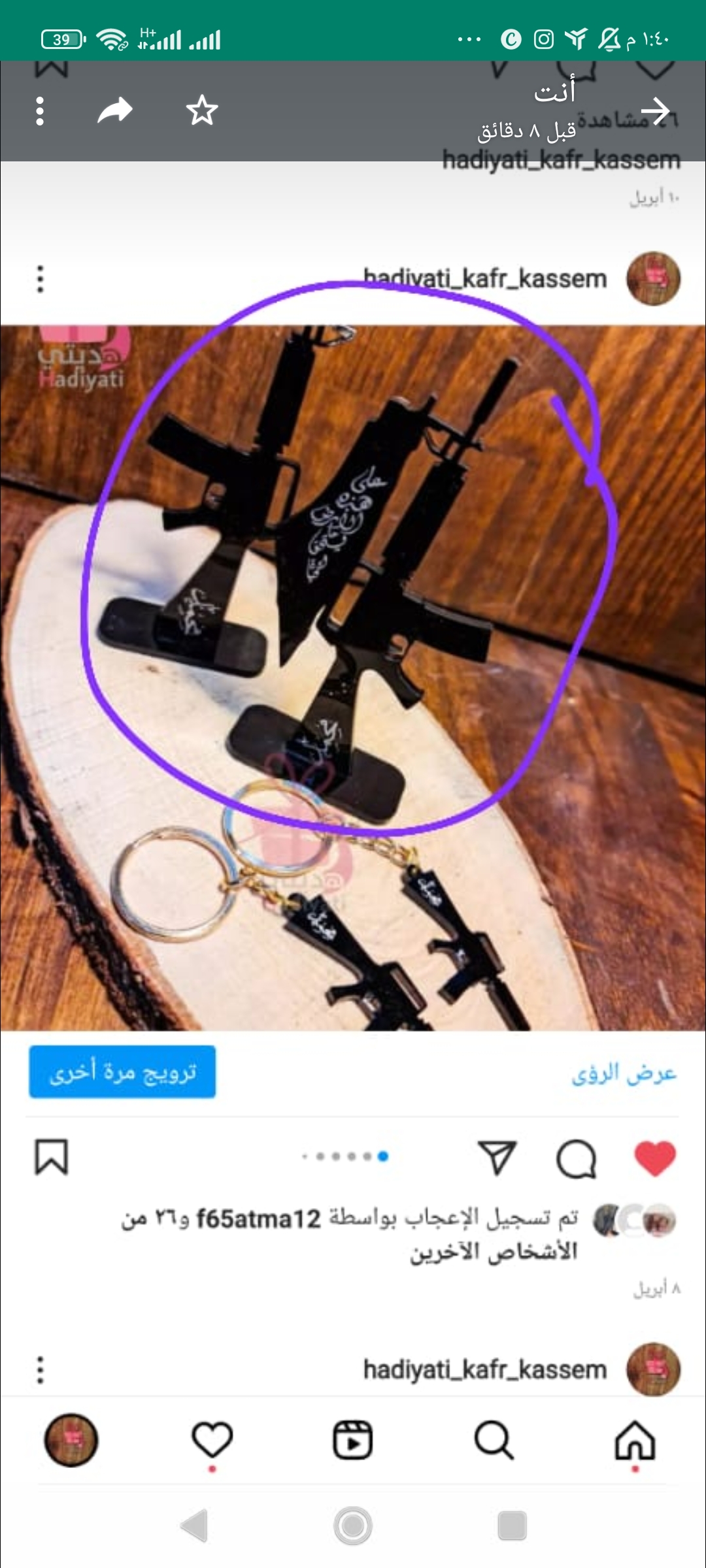Star this image message

pos(202,110)
